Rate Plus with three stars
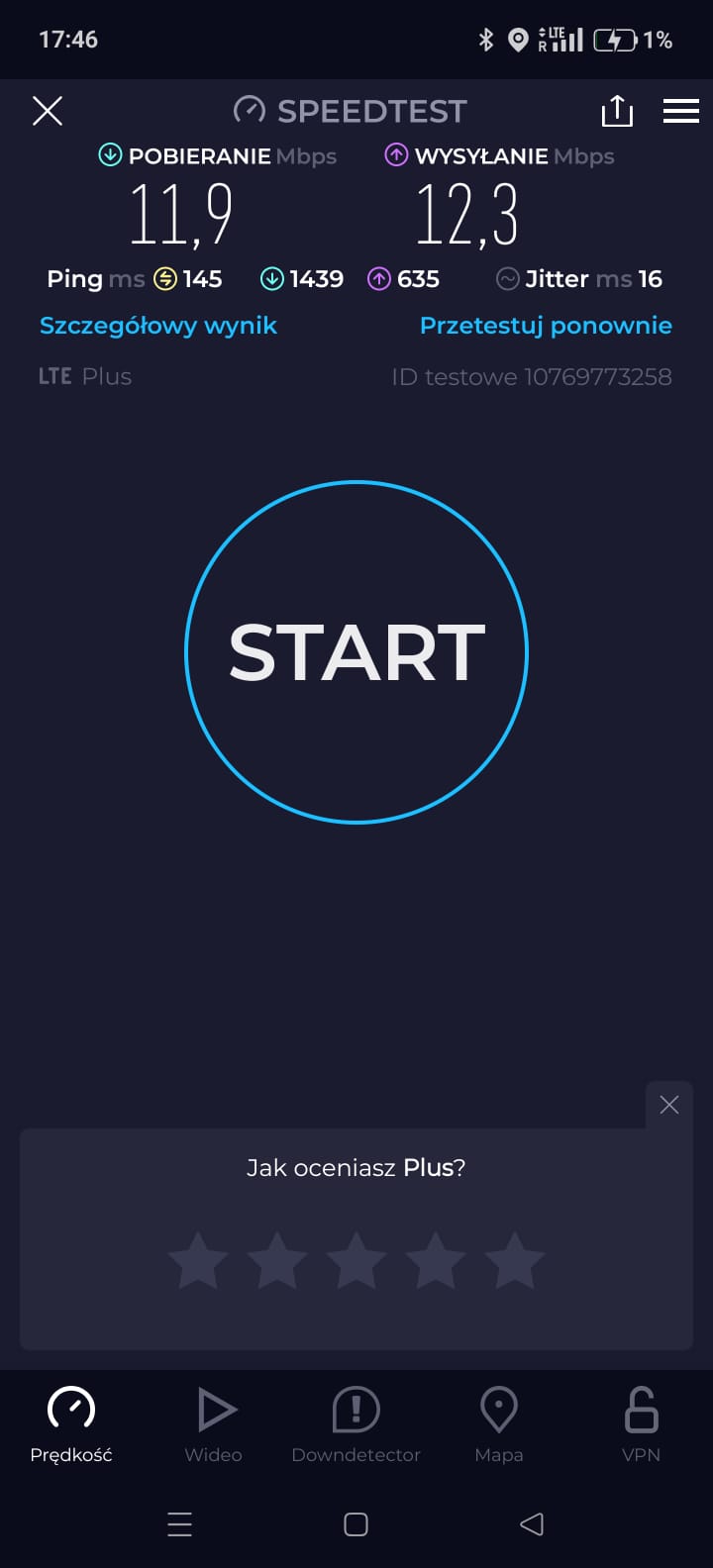The image size is (713, 1568). pyautogui.click(x=356, y=1261)
